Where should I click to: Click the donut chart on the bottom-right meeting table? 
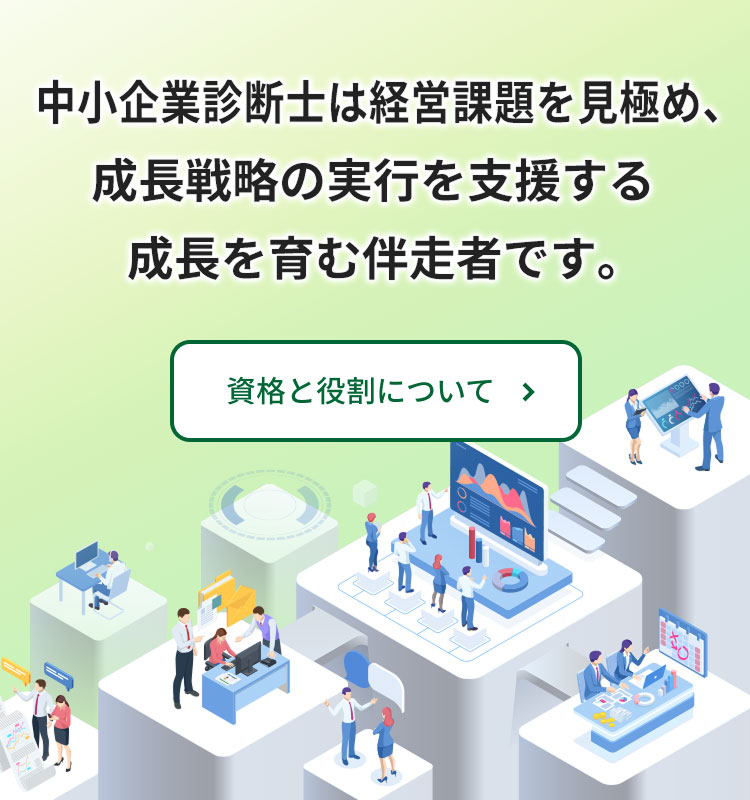point(646,698)
